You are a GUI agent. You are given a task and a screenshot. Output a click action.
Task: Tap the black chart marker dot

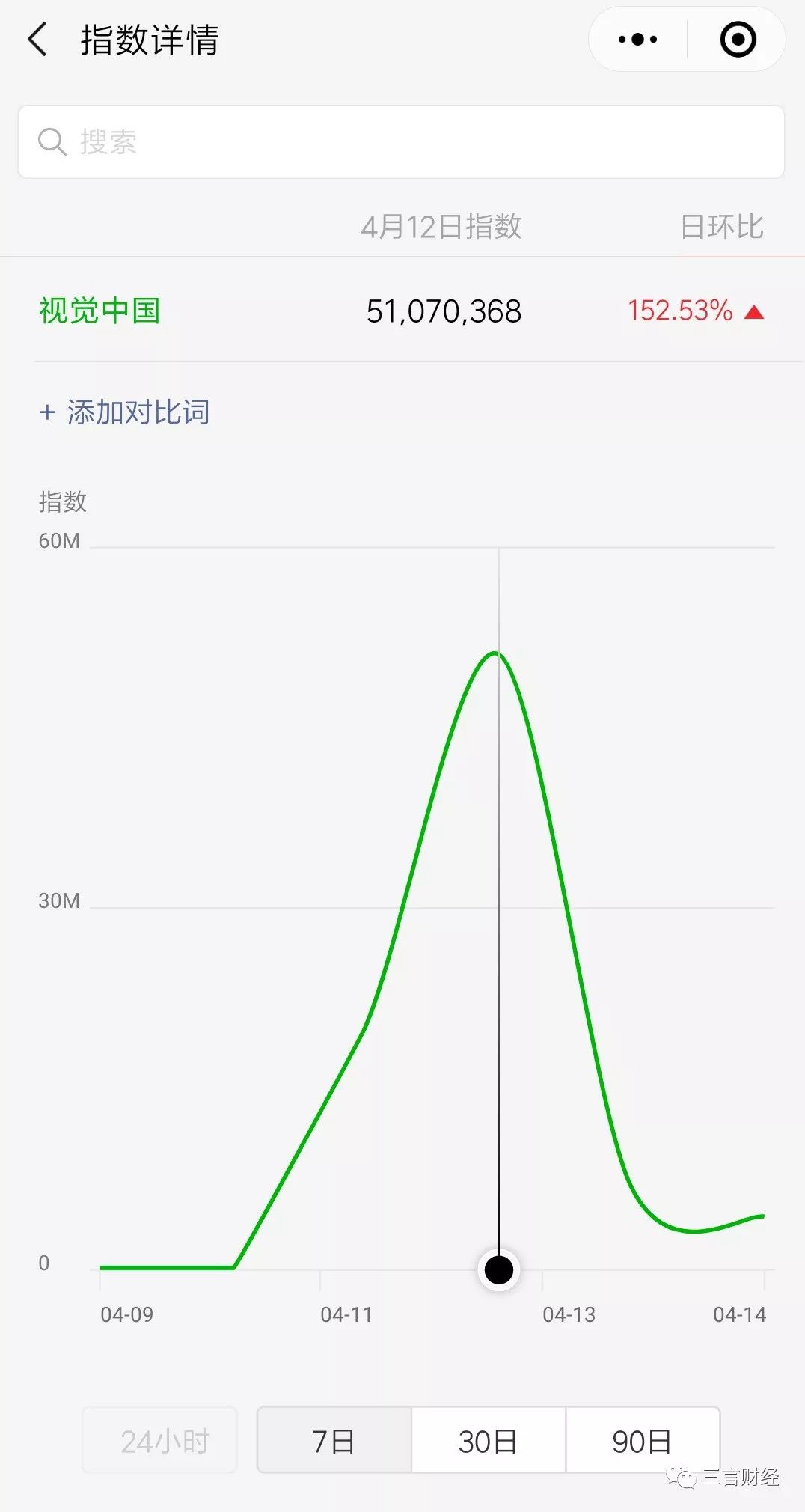point(499,1269)
